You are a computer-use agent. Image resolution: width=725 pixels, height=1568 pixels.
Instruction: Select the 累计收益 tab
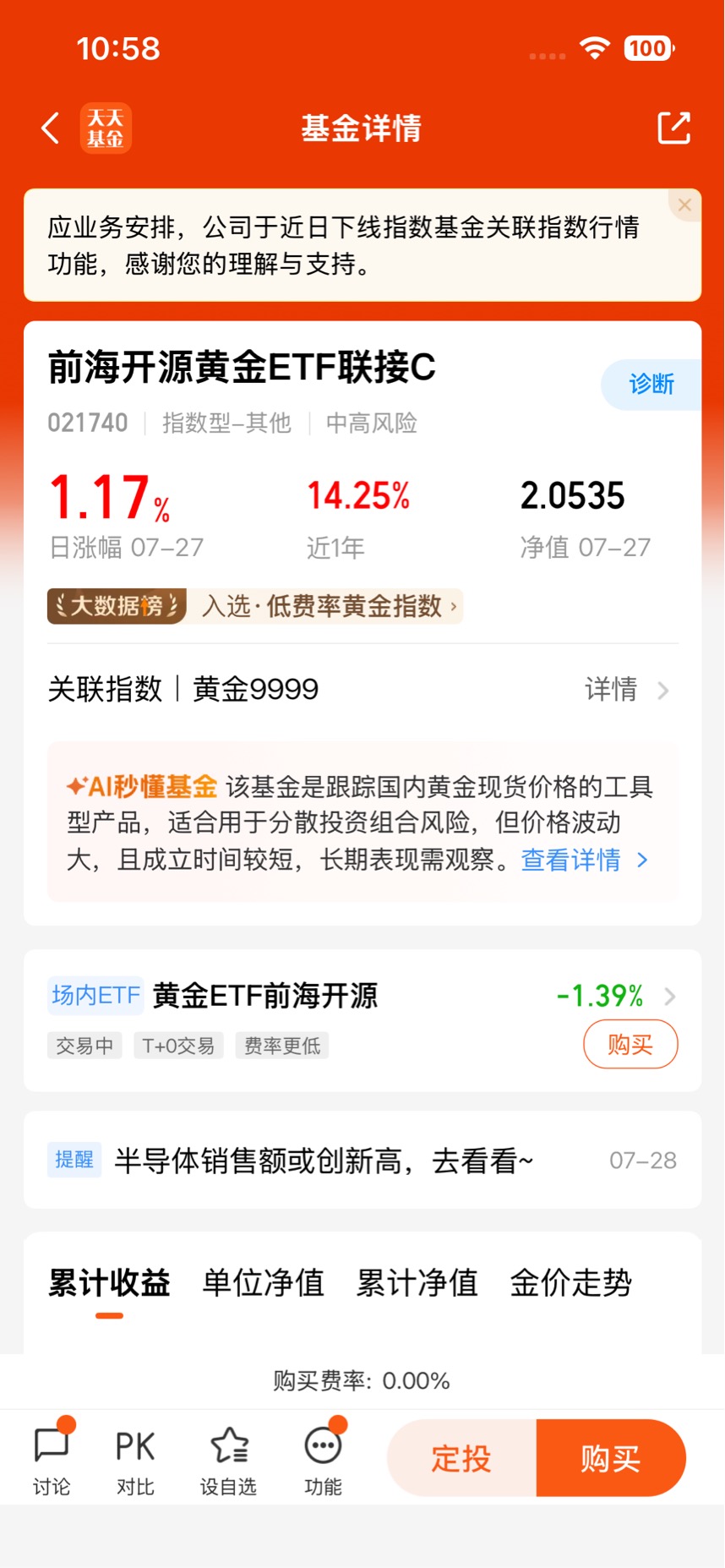(109, 1282)
